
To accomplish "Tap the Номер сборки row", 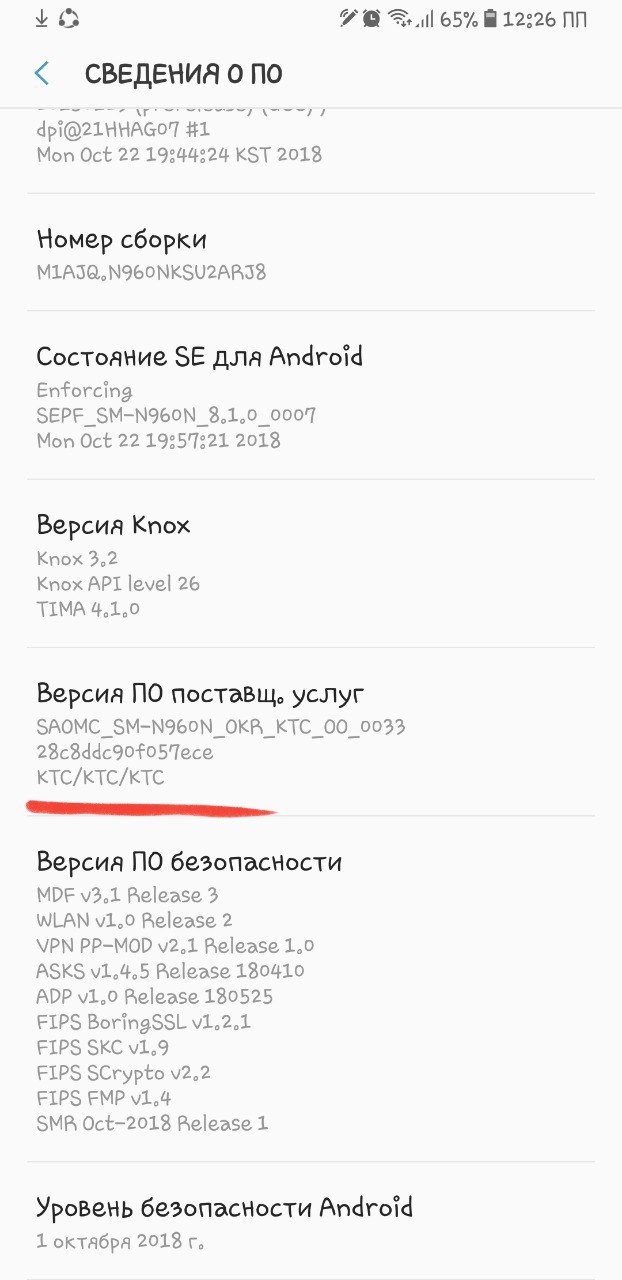I will pos(311,252).
